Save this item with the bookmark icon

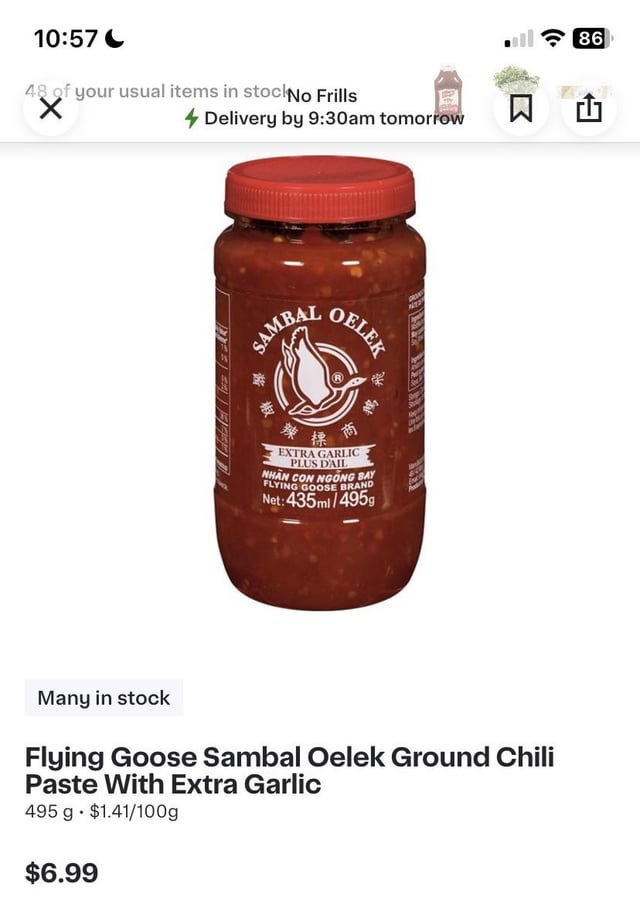coord(520,108)
